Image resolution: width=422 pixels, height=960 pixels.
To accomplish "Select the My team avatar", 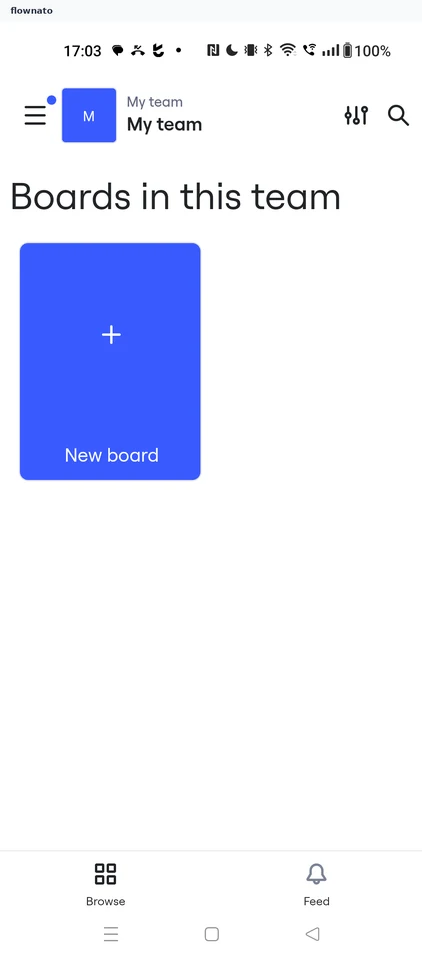I will 89,115.
